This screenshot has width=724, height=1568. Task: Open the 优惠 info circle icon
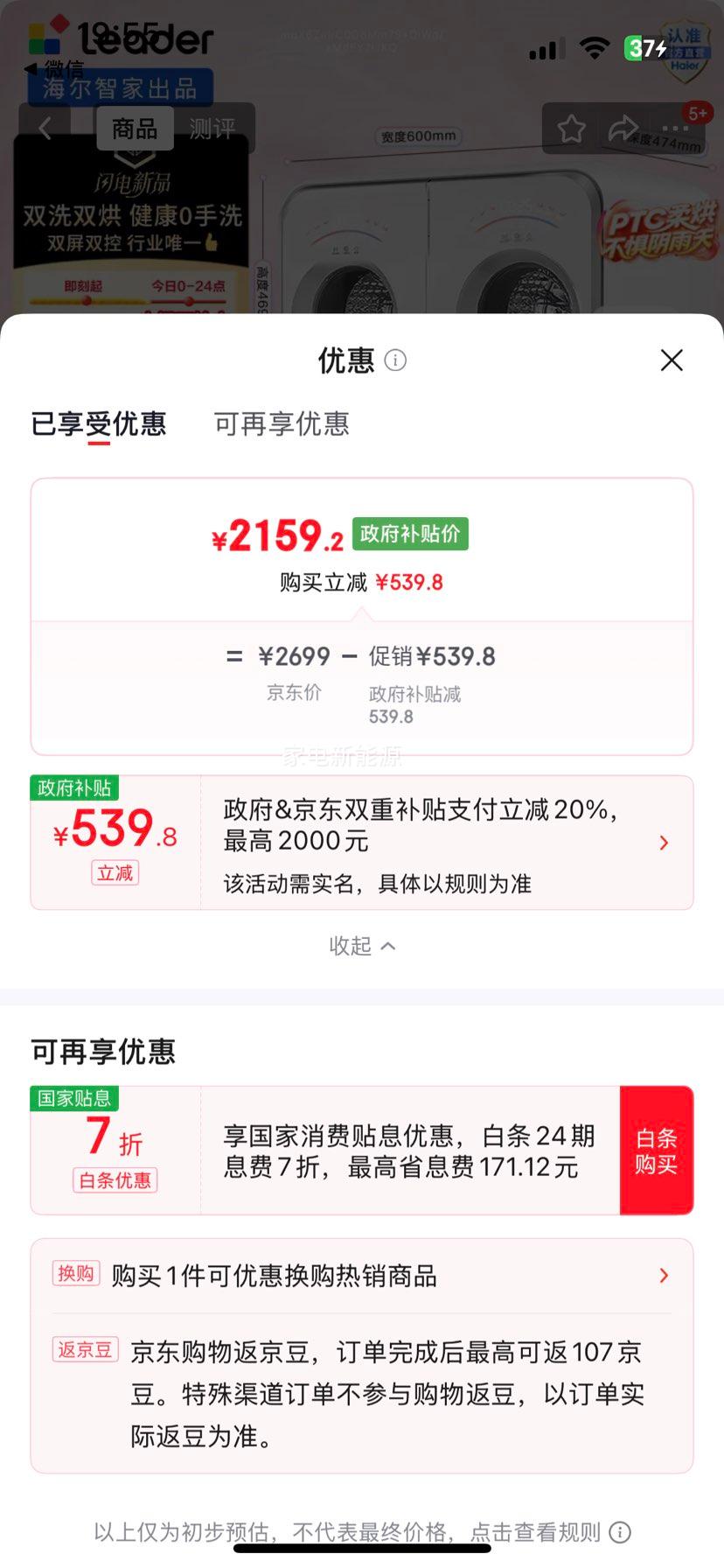(x=395, y=360)
